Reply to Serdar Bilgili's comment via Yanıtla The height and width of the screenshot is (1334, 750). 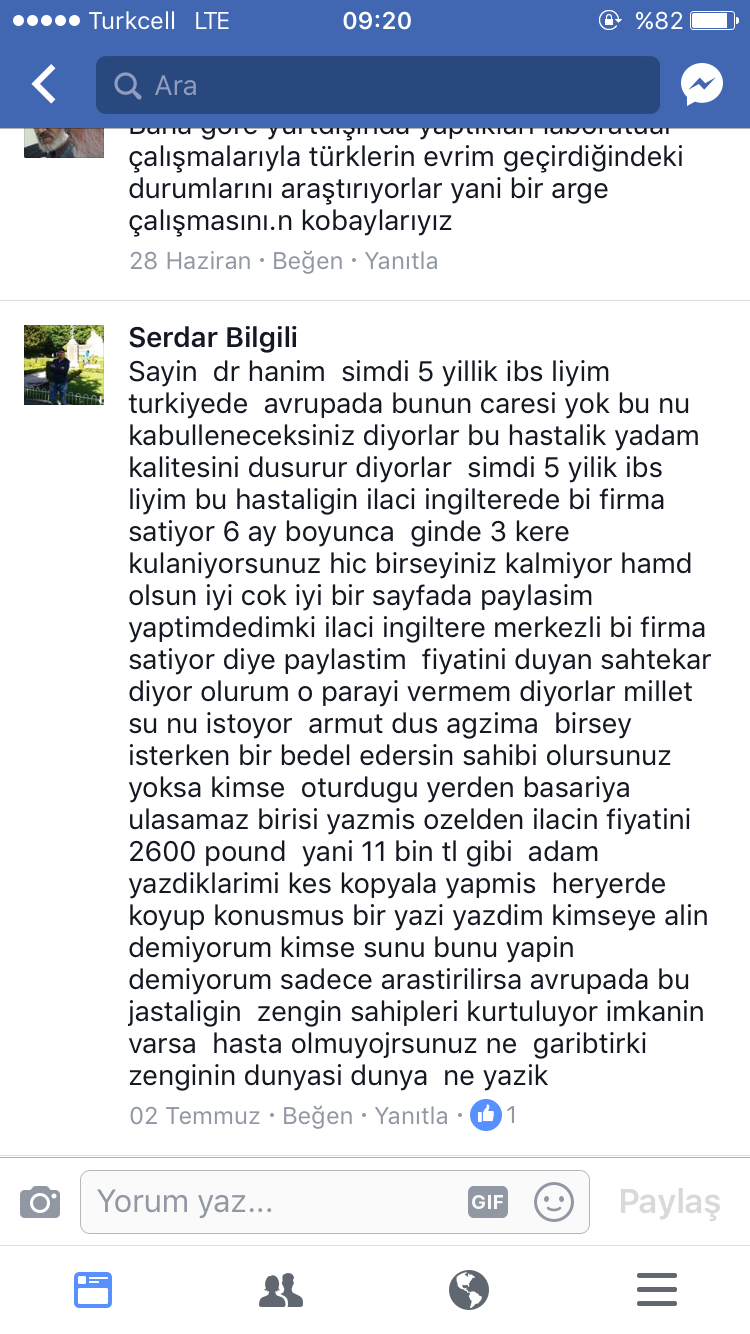(411, 1115)
